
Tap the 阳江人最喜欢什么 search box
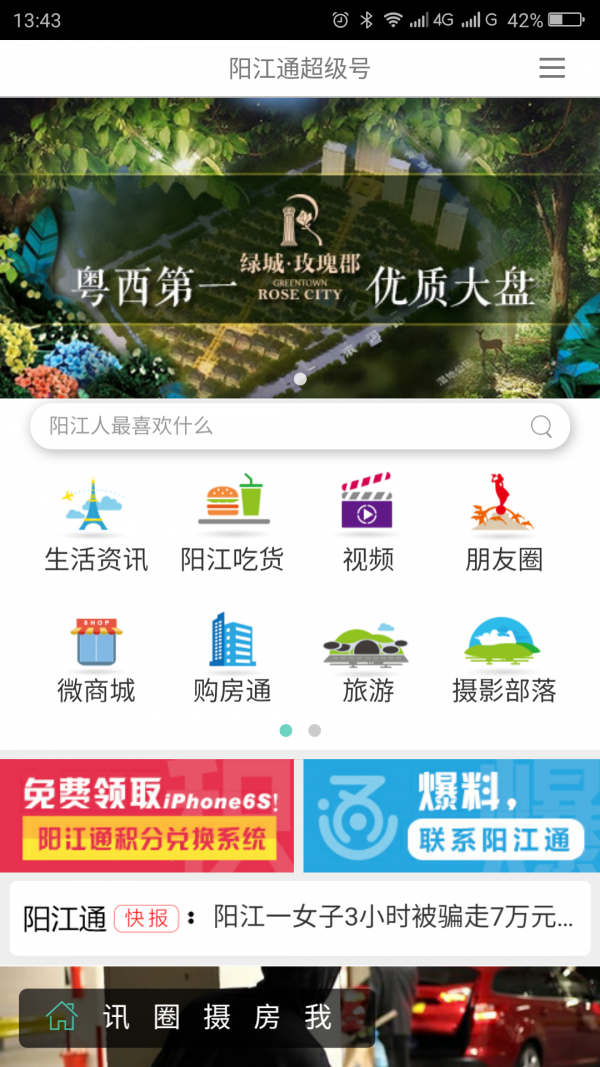point(280,427)
